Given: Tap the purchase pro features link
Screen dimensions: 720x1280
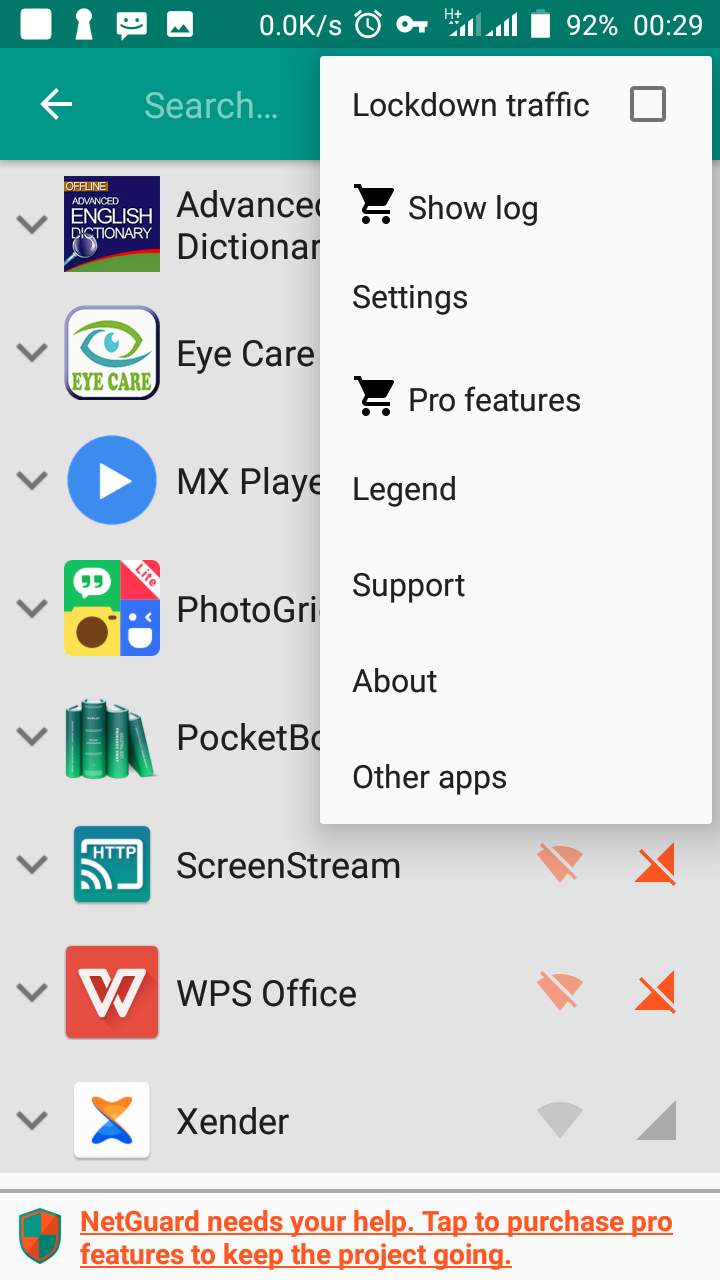Looking at the screenshot, I should [x=376, y=1238].
